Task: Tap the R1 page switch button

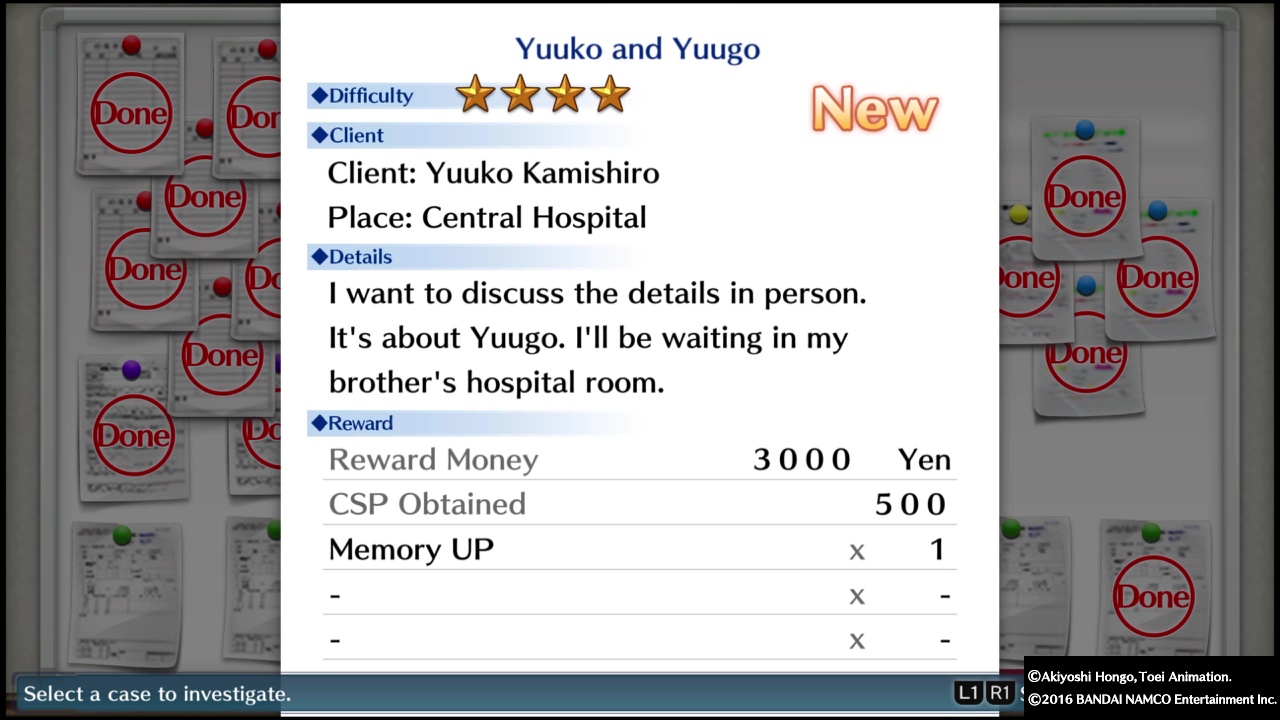Action: [1000, 692]
